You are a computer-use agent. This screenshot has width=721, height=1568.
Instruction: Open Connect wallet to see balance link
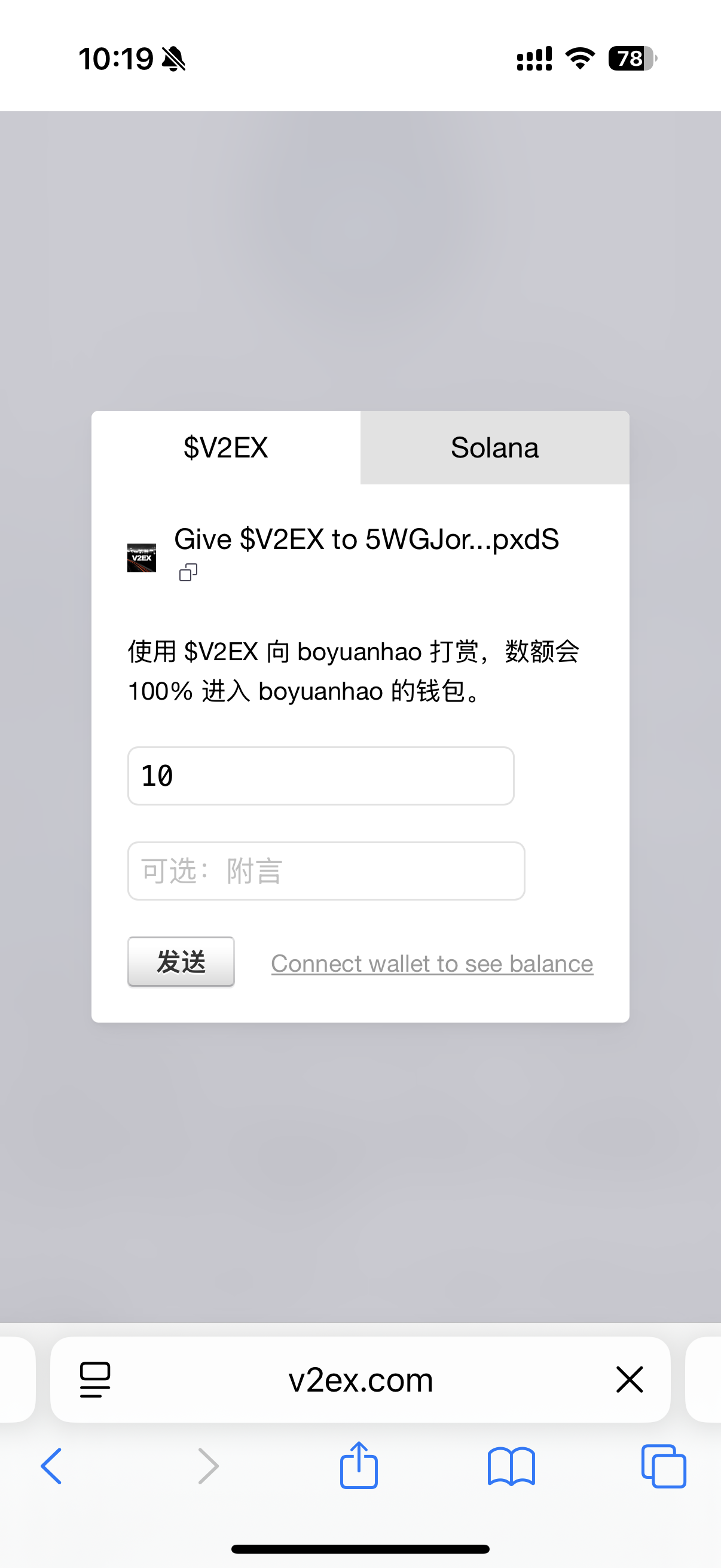(x=432, y=963)
